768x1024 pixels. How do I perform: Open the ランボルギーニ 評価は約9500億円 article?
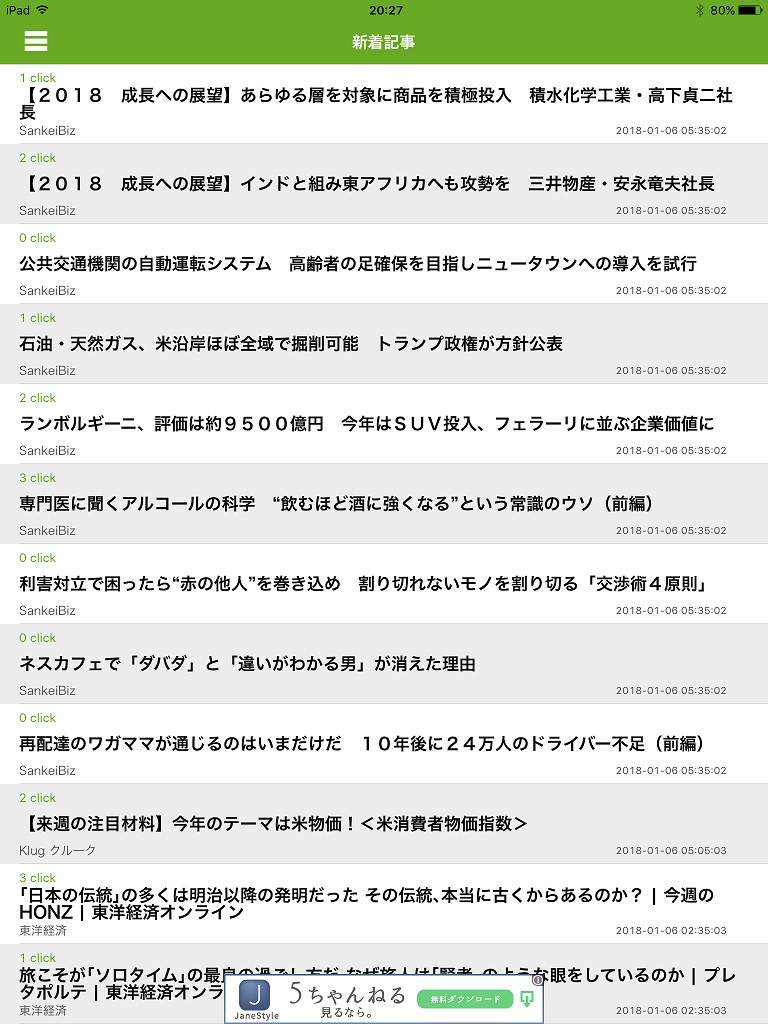point(384,424)
